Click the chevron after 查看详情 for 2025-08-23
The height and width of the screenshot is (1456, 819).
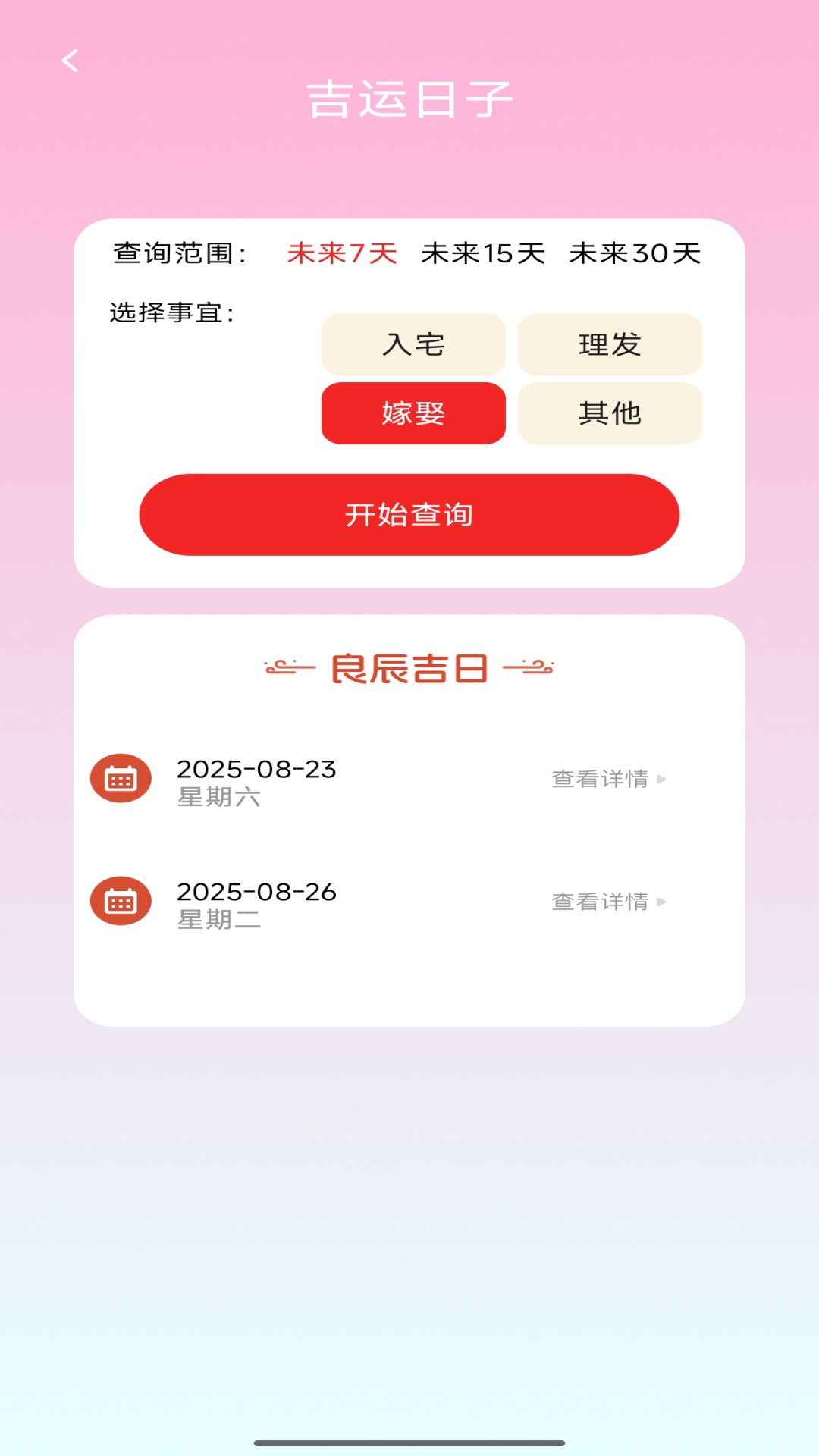tap(662, 778)
